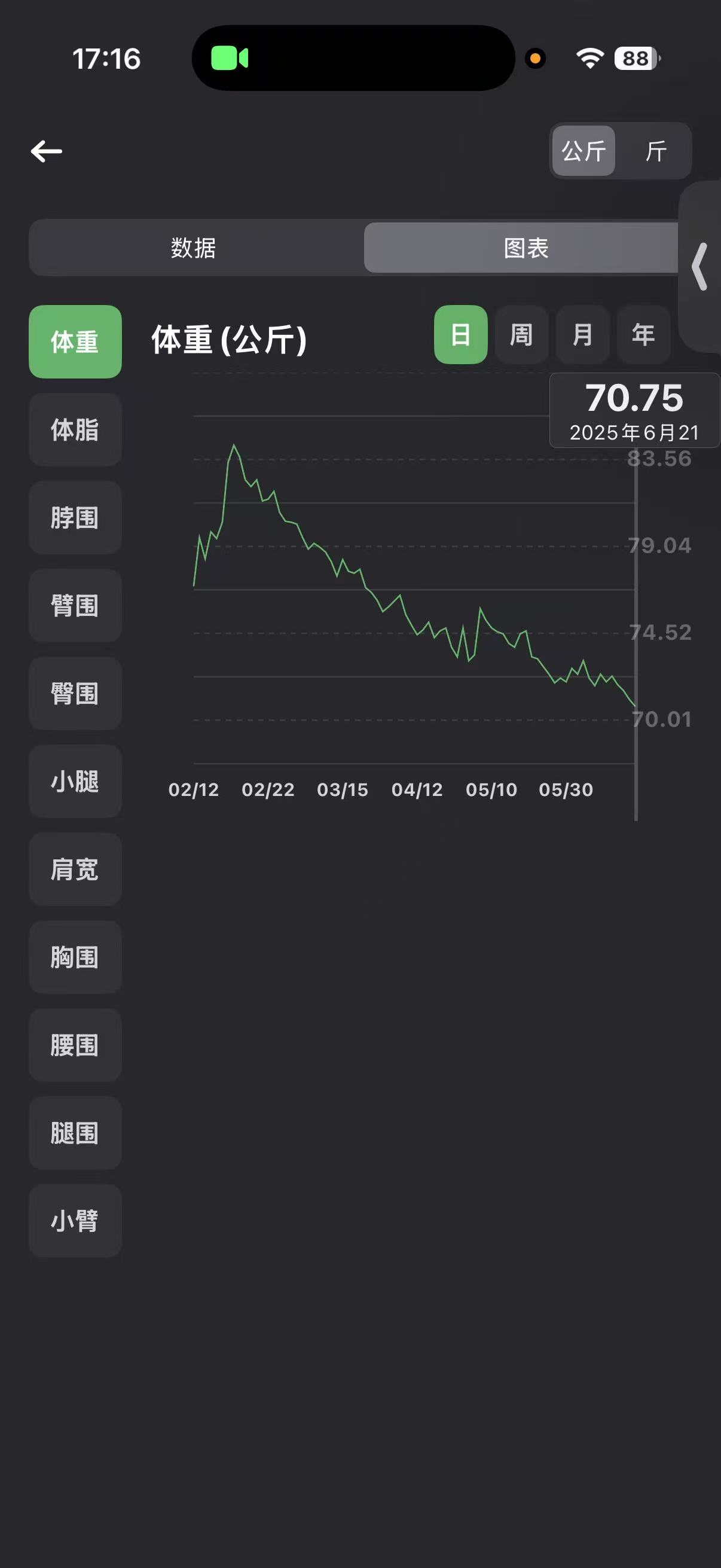Open the 腿围 metric

click(x=75, y=1133)
